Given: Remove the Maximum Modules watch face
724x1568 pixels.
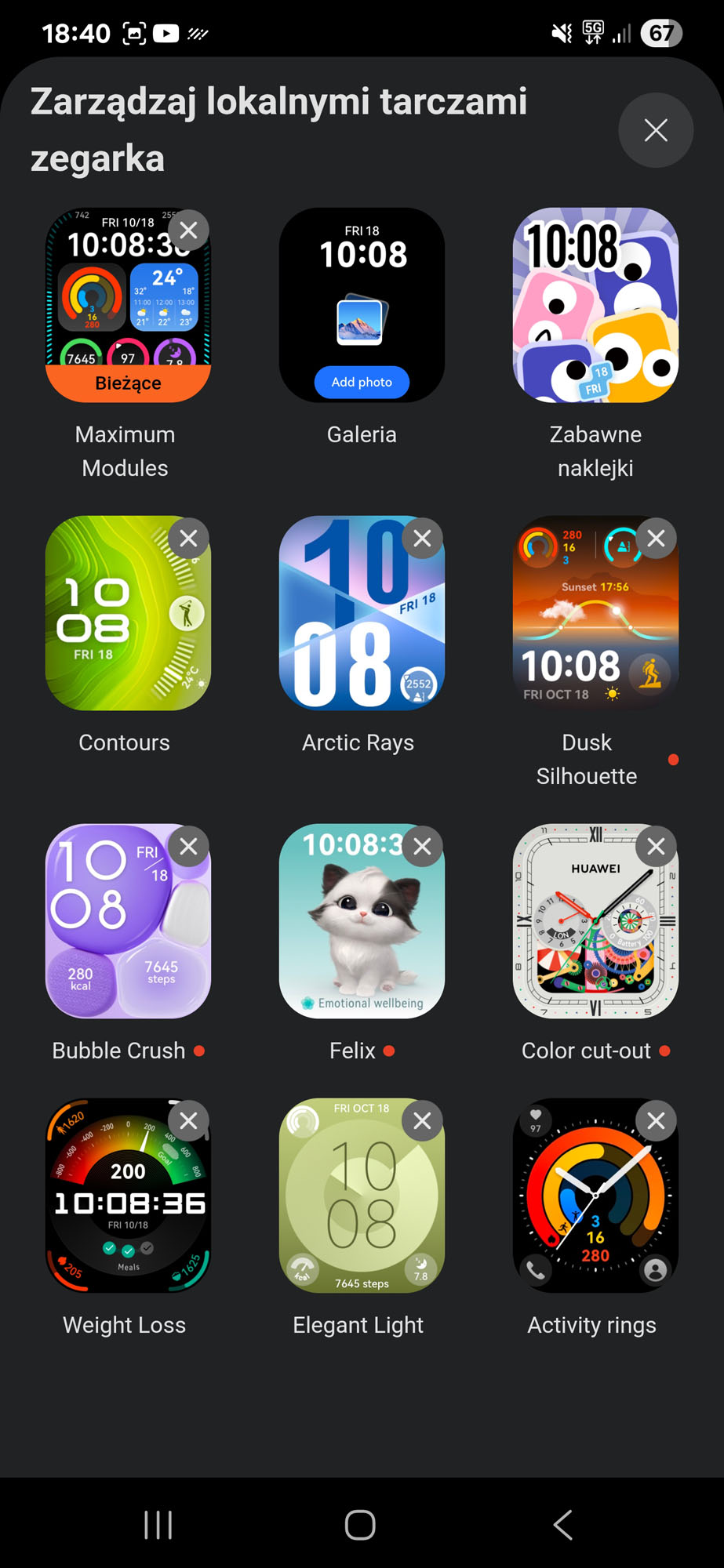Looking at the screenshot, I should pyautogui.click(x=188, y=230).
